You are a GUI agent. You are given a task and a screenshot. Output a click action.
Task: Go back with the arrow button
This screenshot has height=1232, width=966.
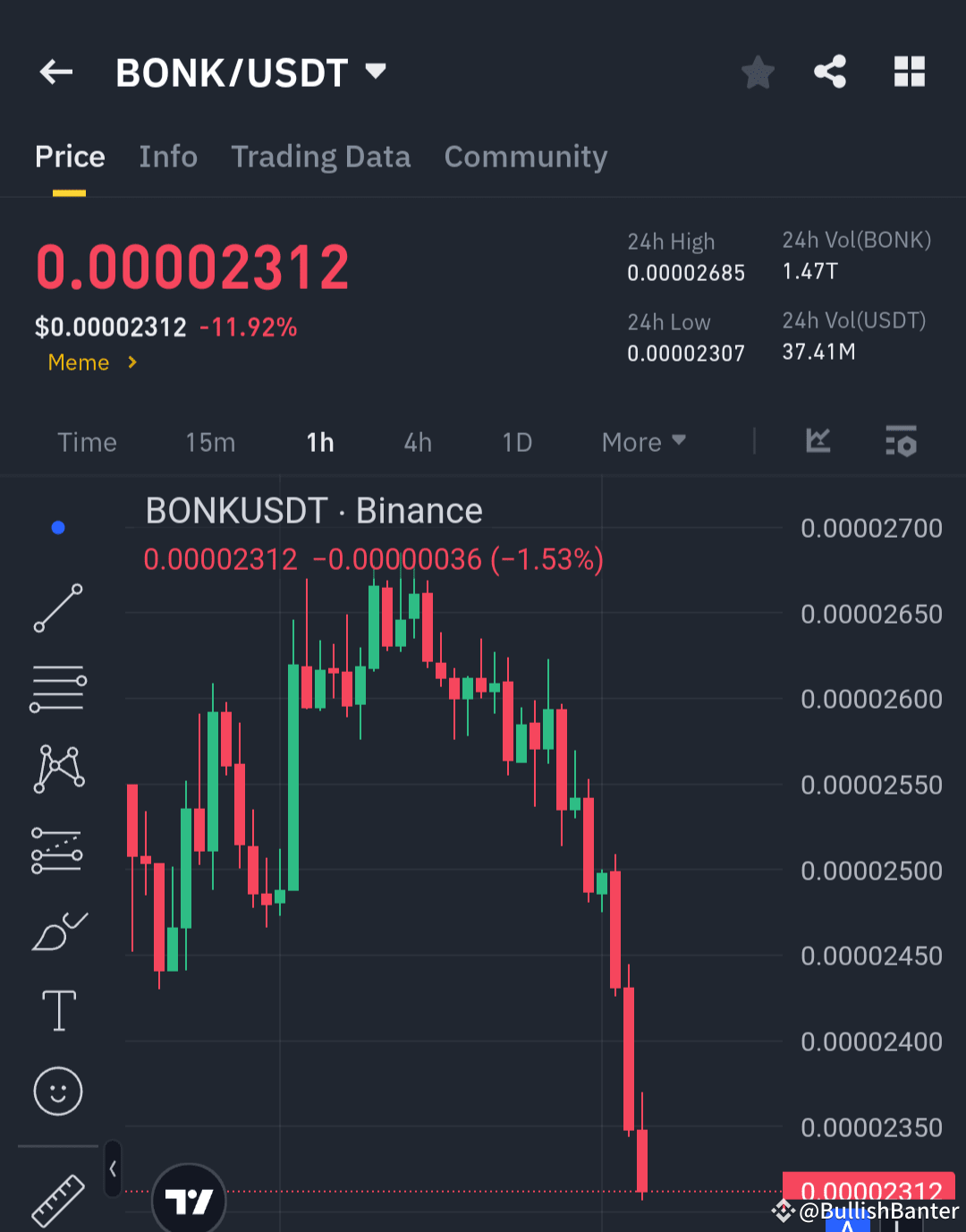[55, 72]
